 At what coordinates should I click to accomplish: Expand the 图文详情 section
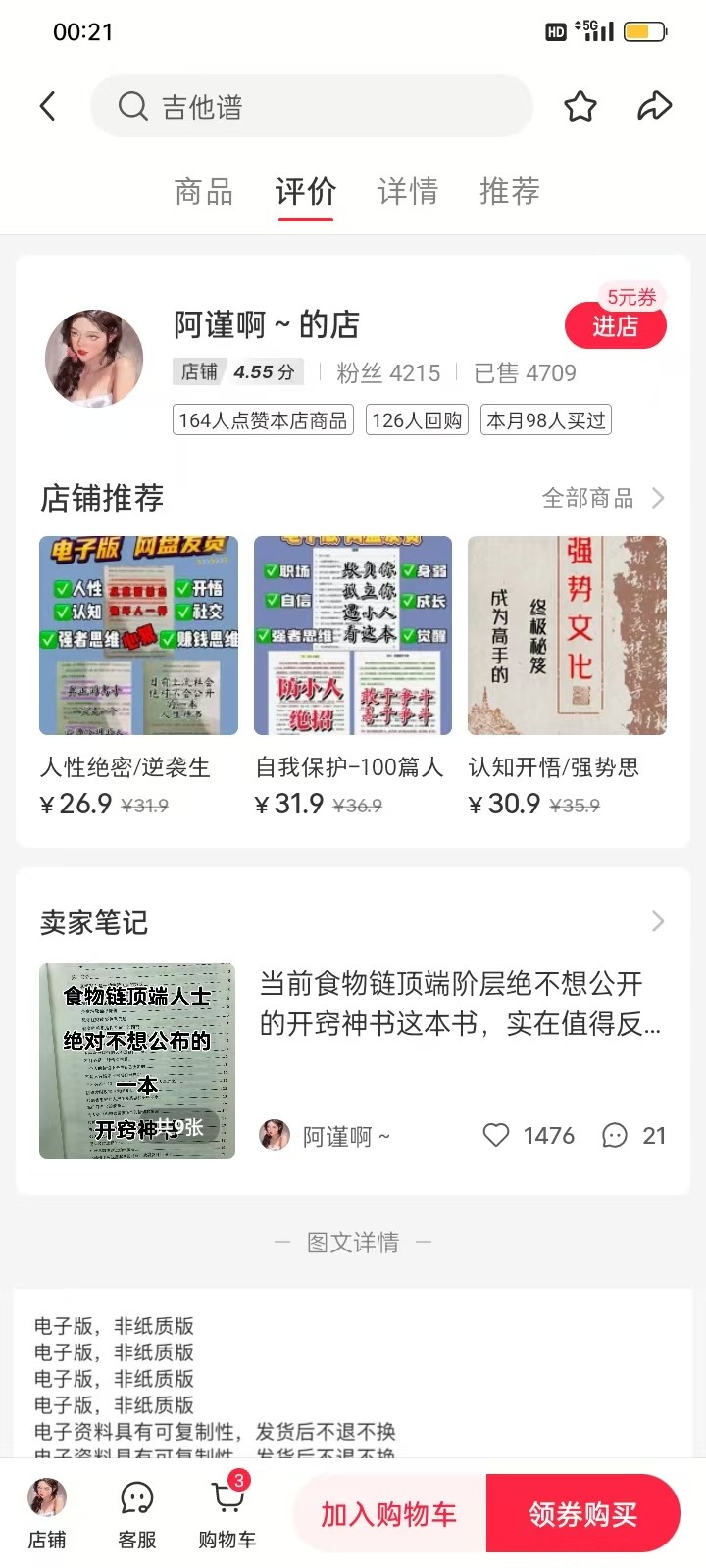(353, 1241)
